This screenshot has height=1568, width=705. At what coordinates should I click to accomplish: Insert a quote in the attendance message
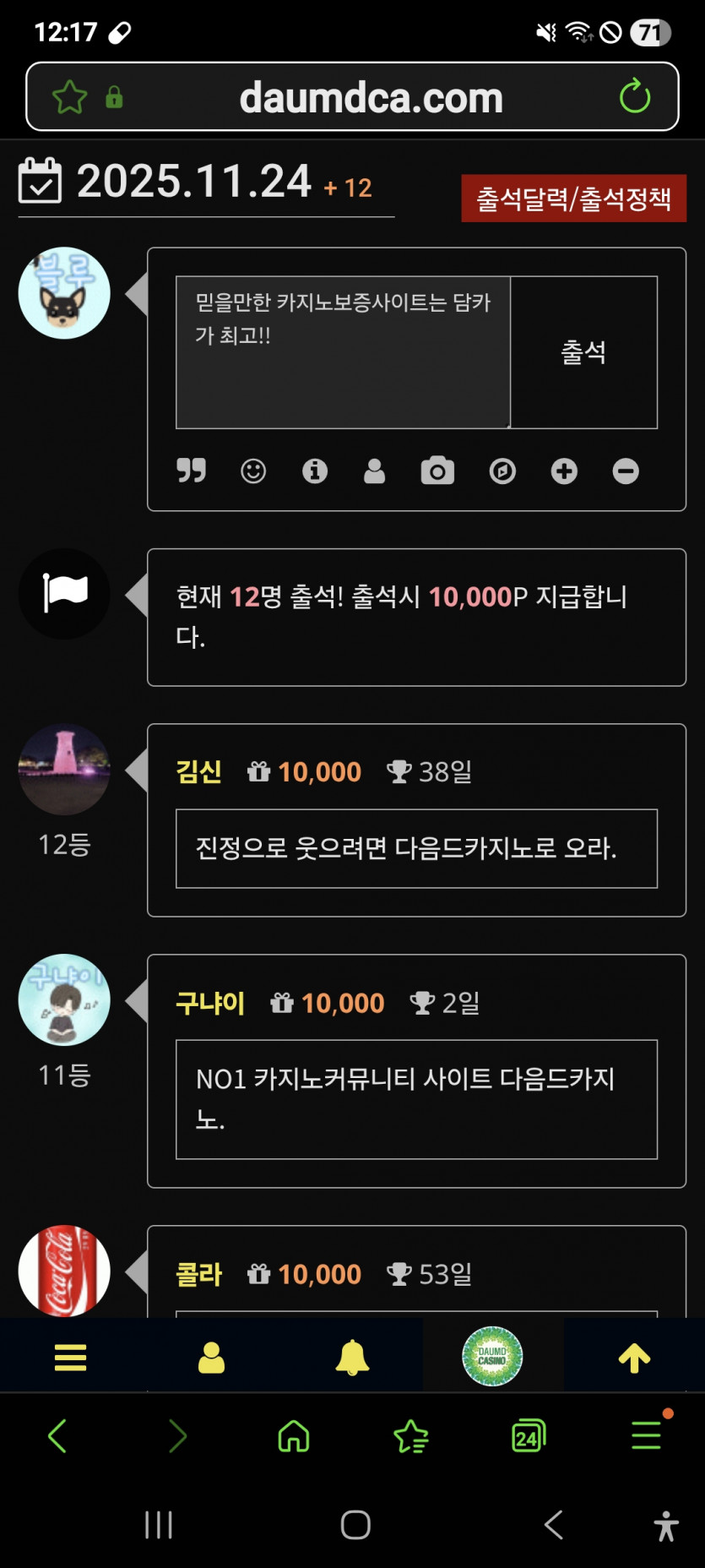(x=192, y=471)
